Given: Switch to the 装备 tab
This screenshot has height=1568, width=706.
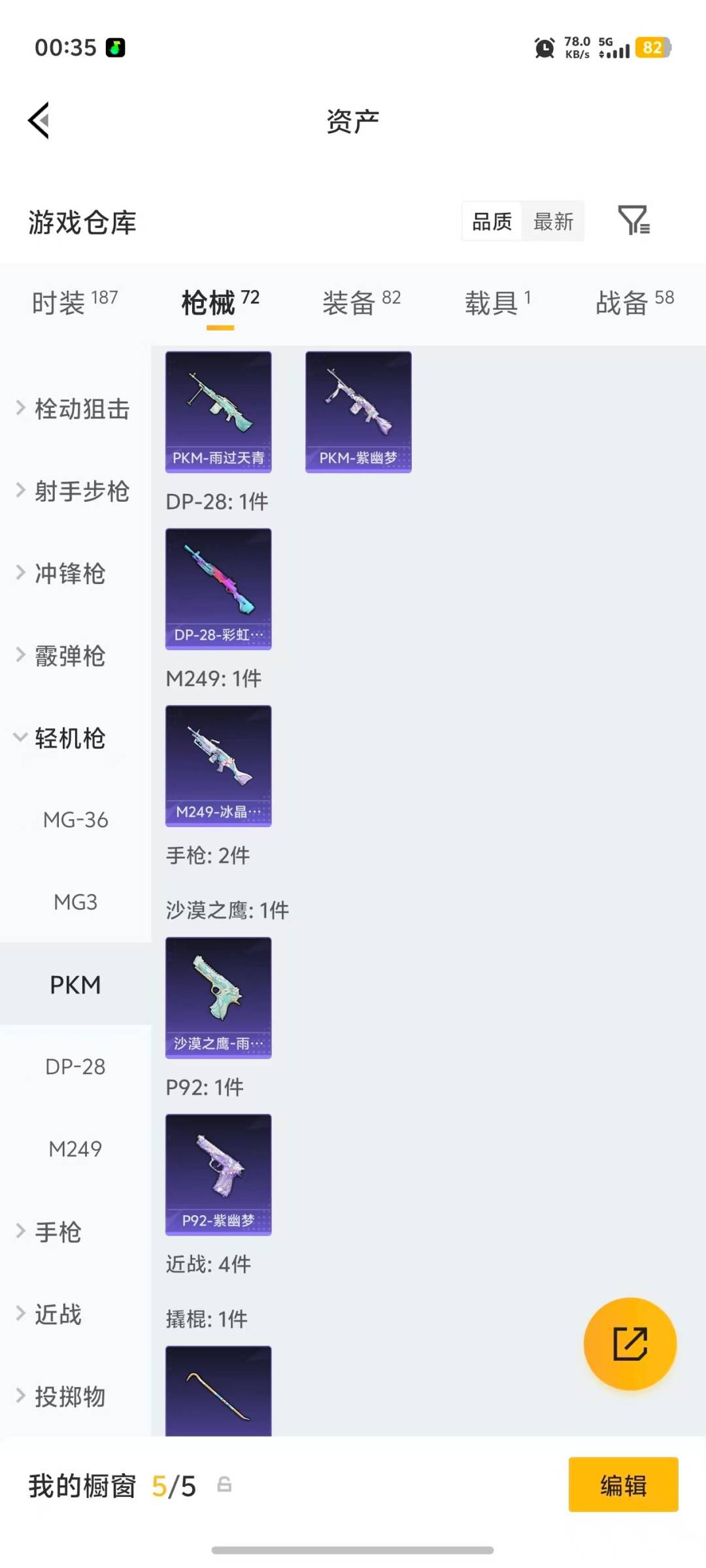Looking at the screenshot, I should (x=348, y=302).
